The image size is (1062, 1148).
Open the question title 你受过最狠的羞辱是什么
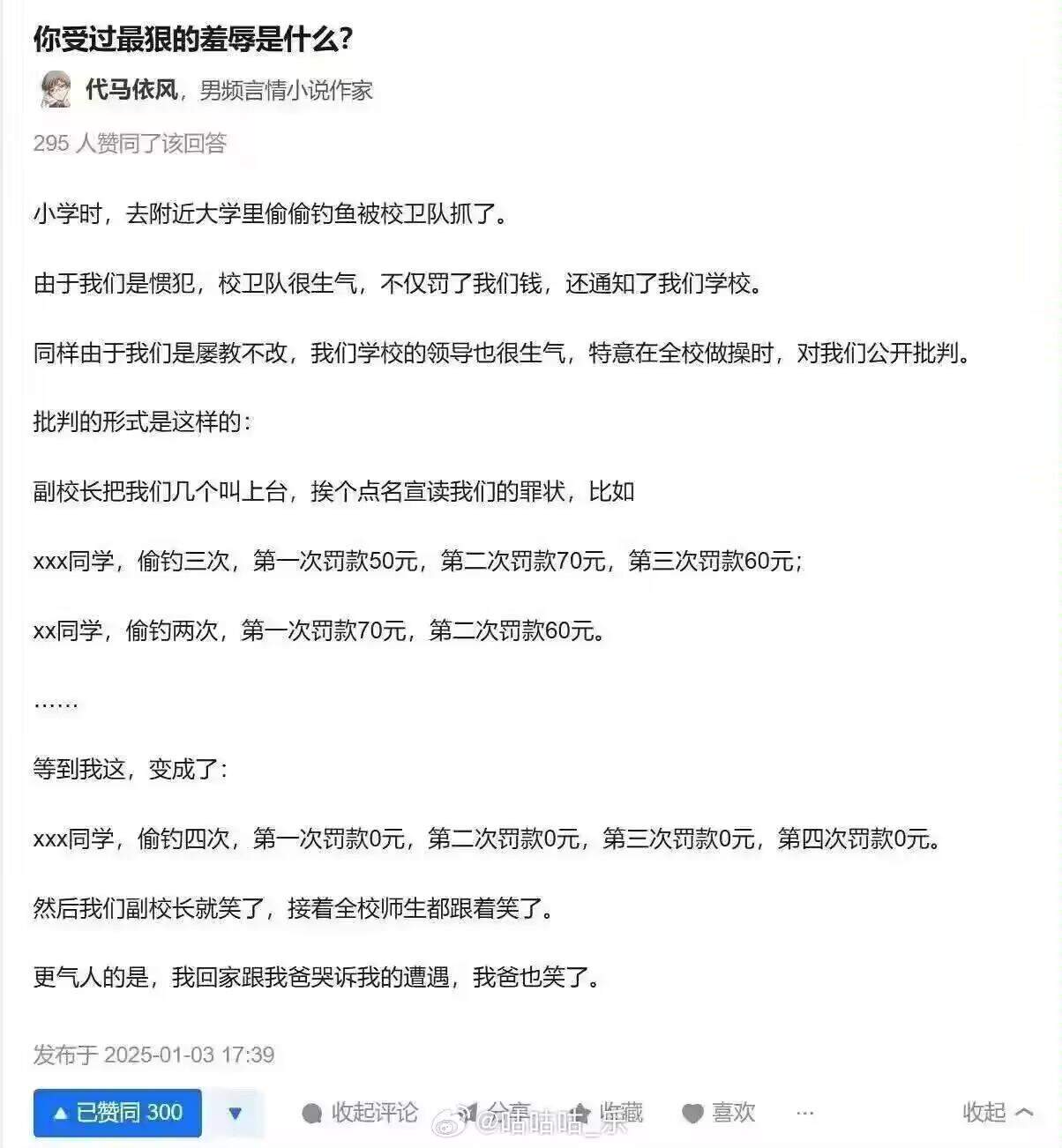tap(194, 39)
